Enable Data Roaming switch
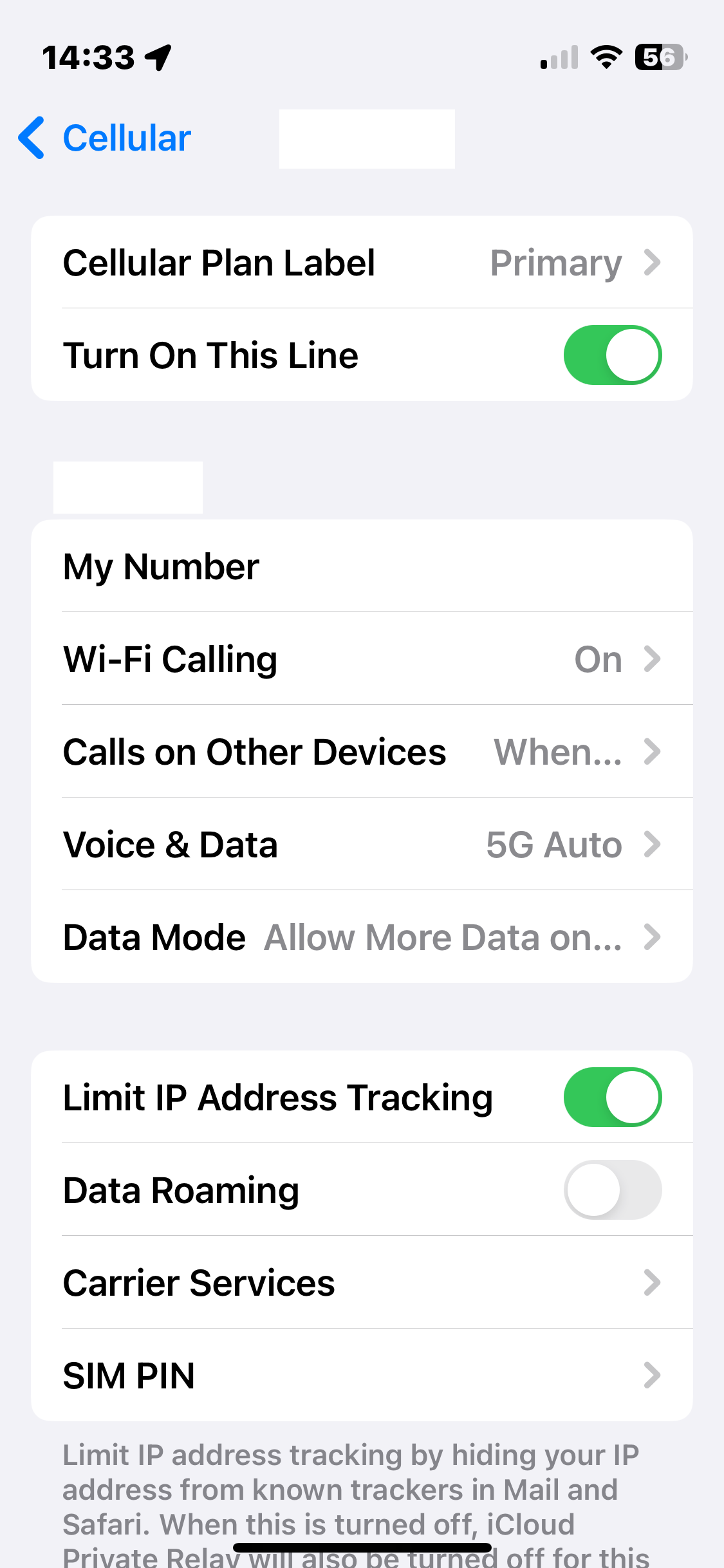Image resolution: width=724 pixels, height=1568 pixels. click(x=612, y=1190)
